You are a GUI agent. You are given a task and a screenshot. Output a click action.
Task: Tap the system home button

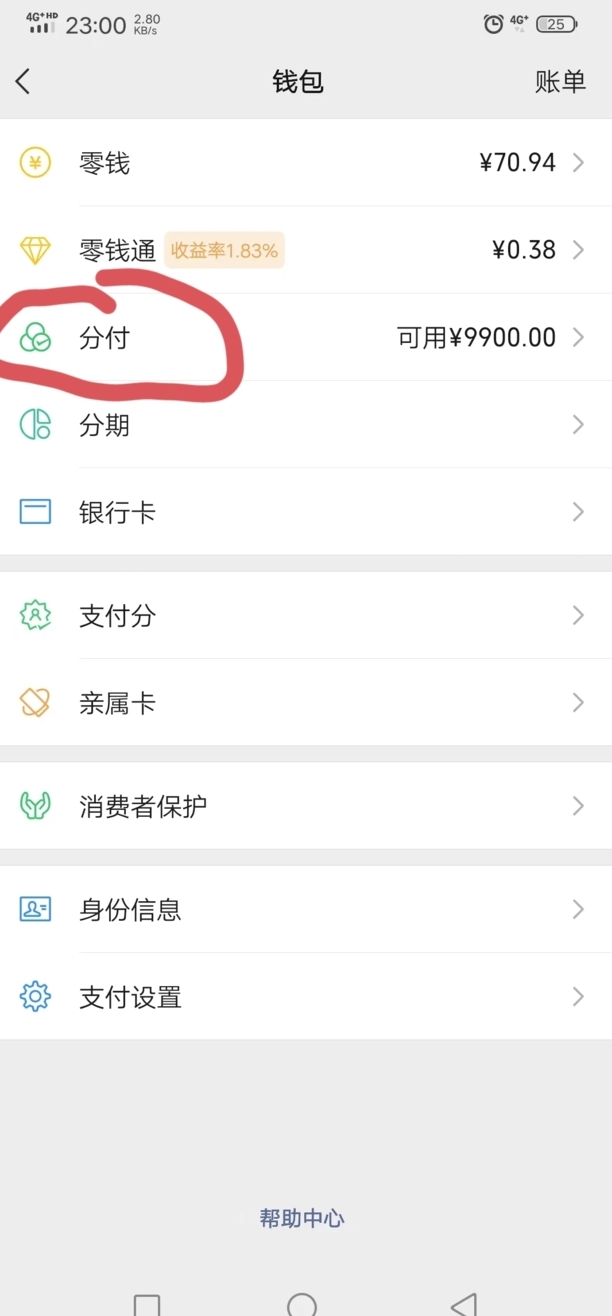[x=302, y=1304]
